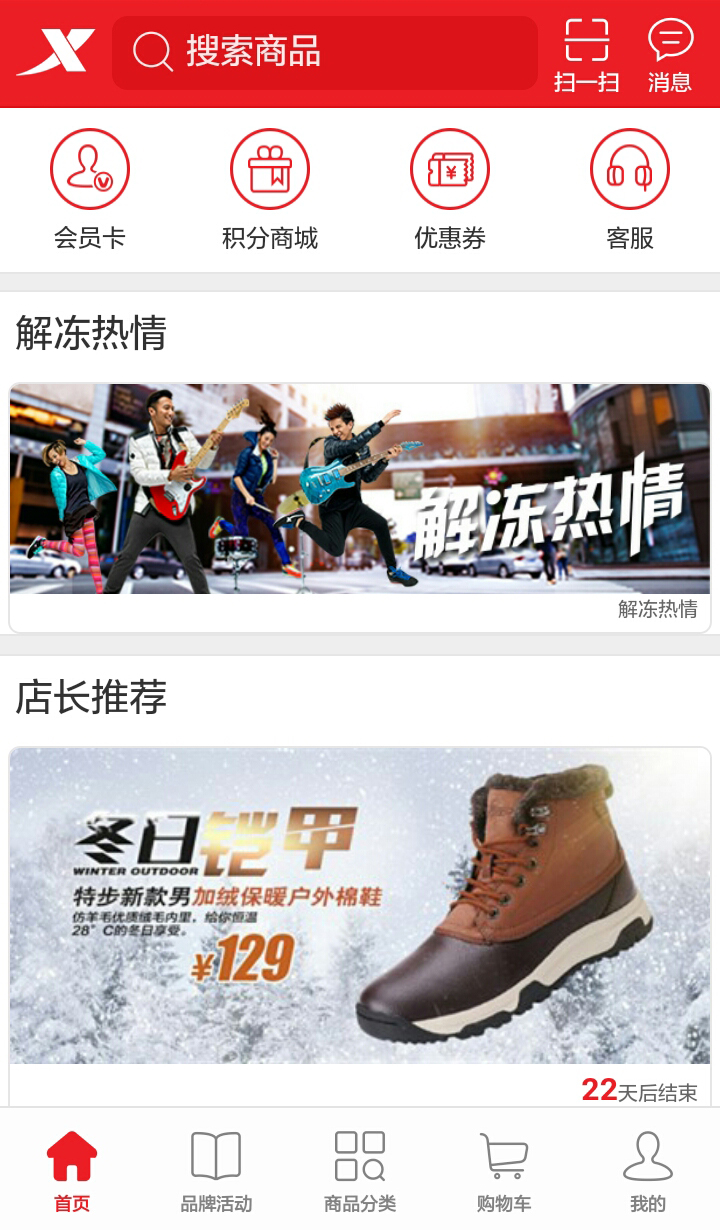Go to 积分商城 points mall
Screen dimensions: 720x1230
coord(270,188)
